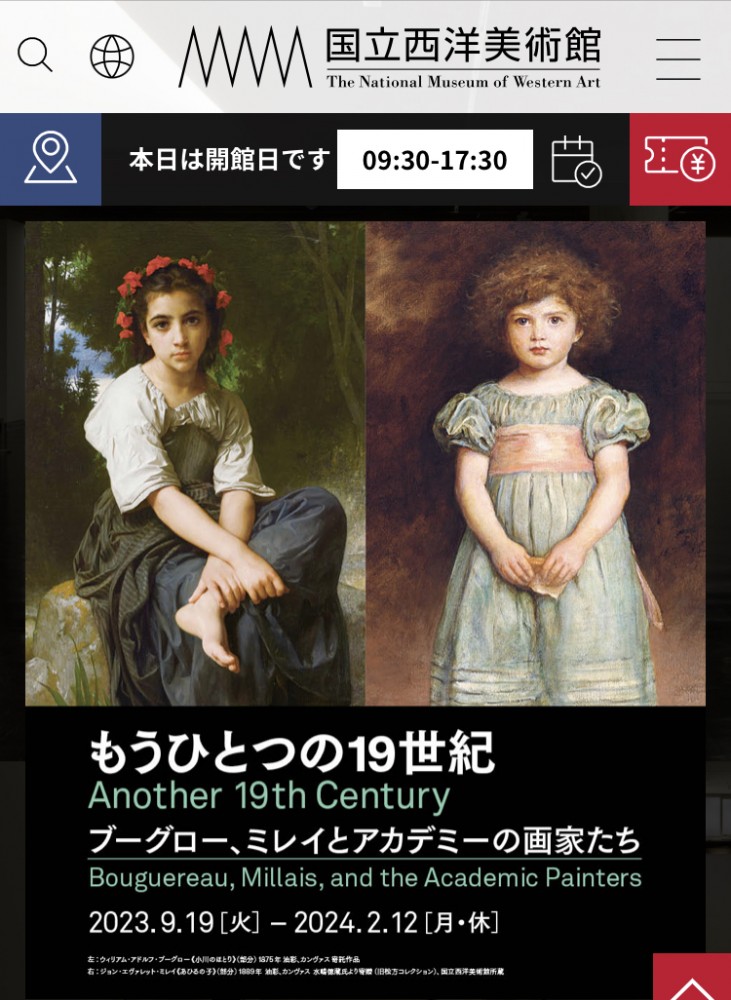Screen dimensions: 731x1000
Task: Open the calendar schedule icon
Action: point(576,160)
